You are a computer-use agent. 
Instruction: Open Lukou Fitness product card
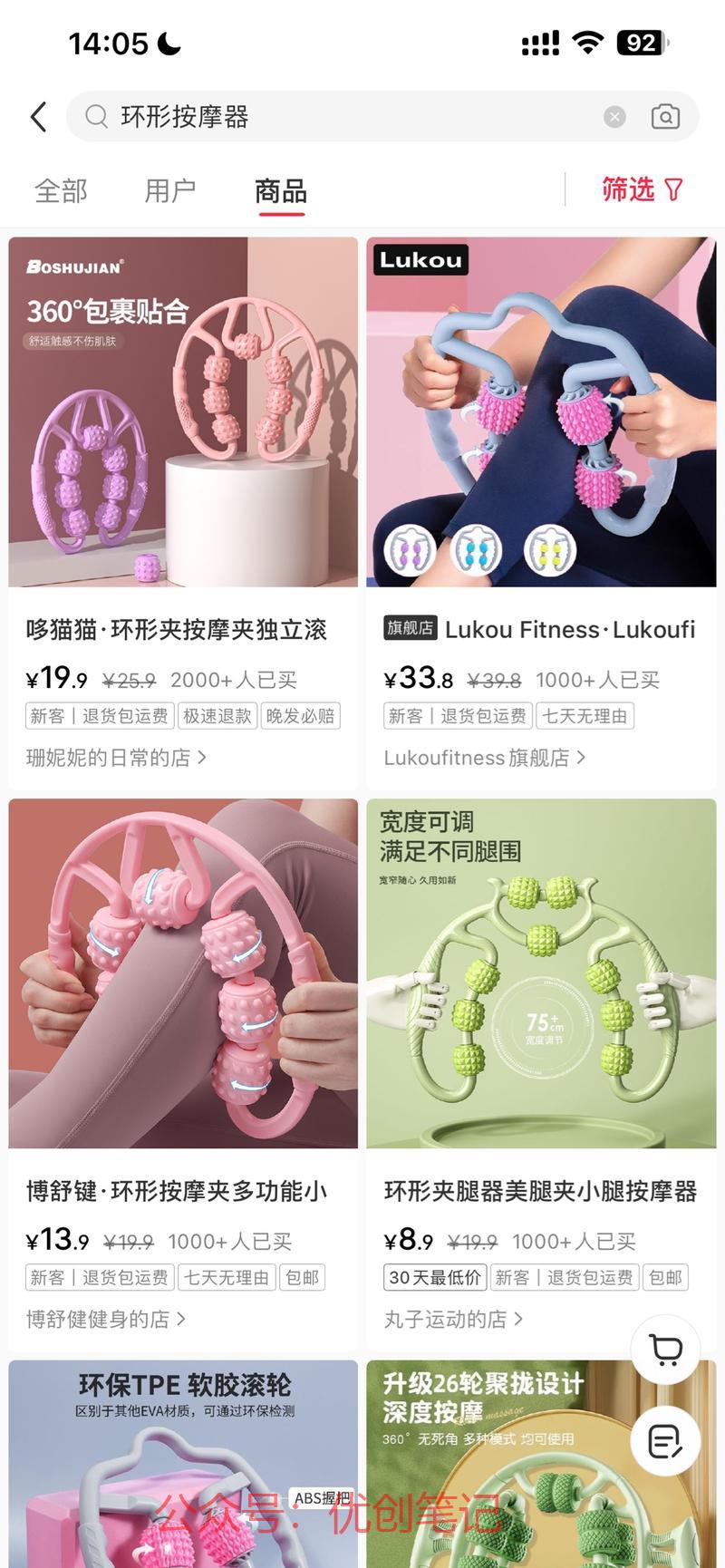tap(541, 412)
